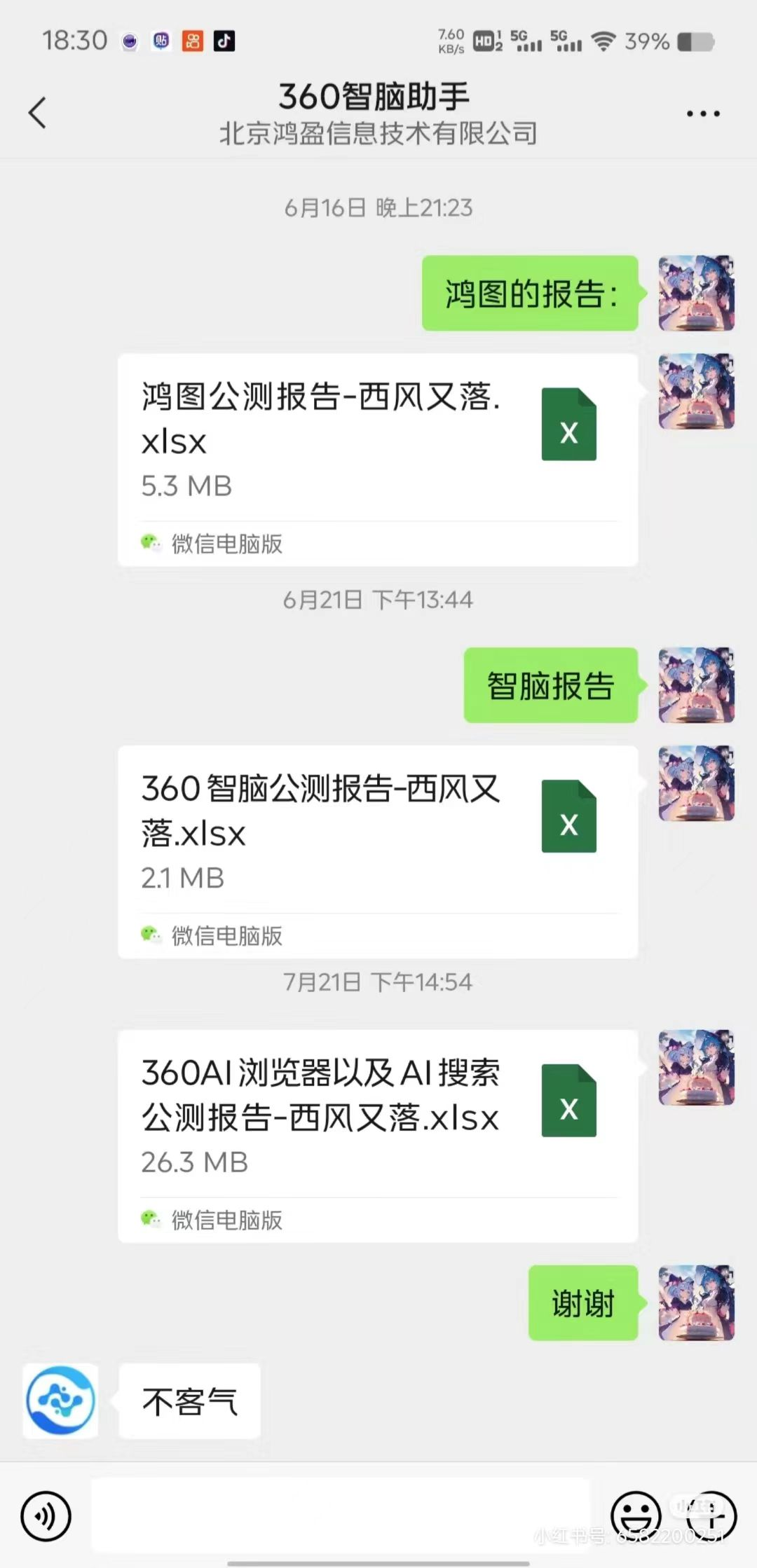Click the Excel icon on 360AI浏览器 report
Screen dimensions: 757x1568
click(568, 1101)
